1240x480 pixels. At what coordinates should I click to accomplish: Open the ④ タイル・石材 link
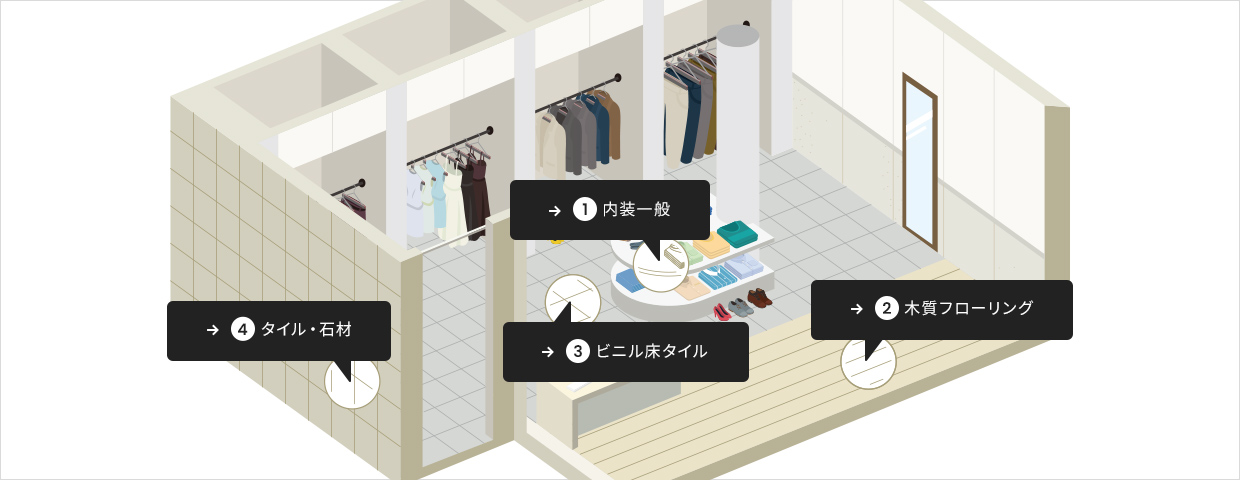pos(278,330)
